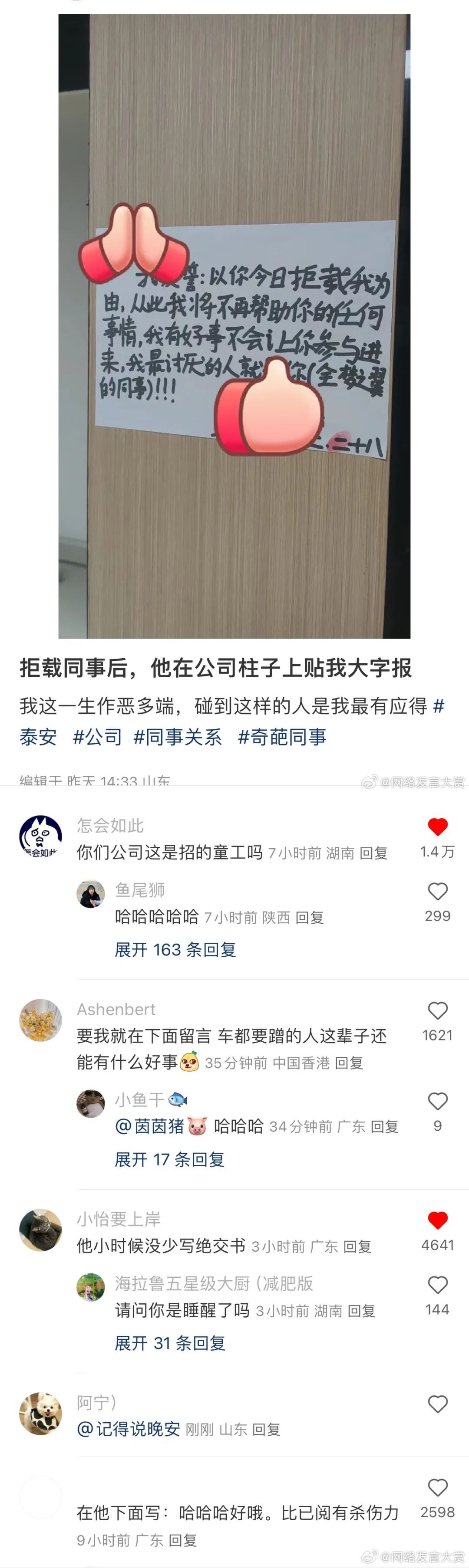Expand 163 replies under 怎会如此's comment
469x1568 pixels.
175,950
